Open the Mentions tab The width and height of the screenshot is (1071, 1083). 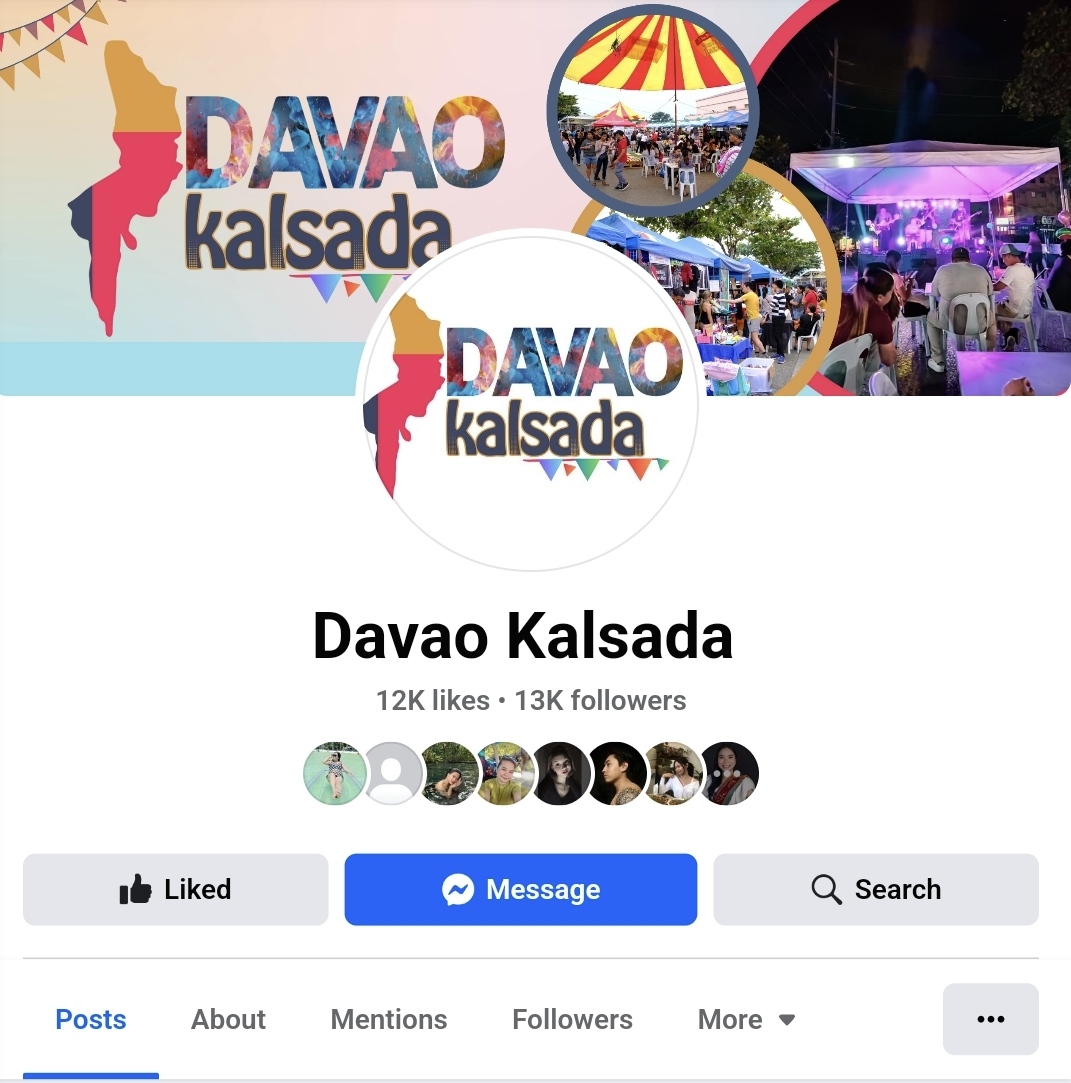click(388, 1019)
